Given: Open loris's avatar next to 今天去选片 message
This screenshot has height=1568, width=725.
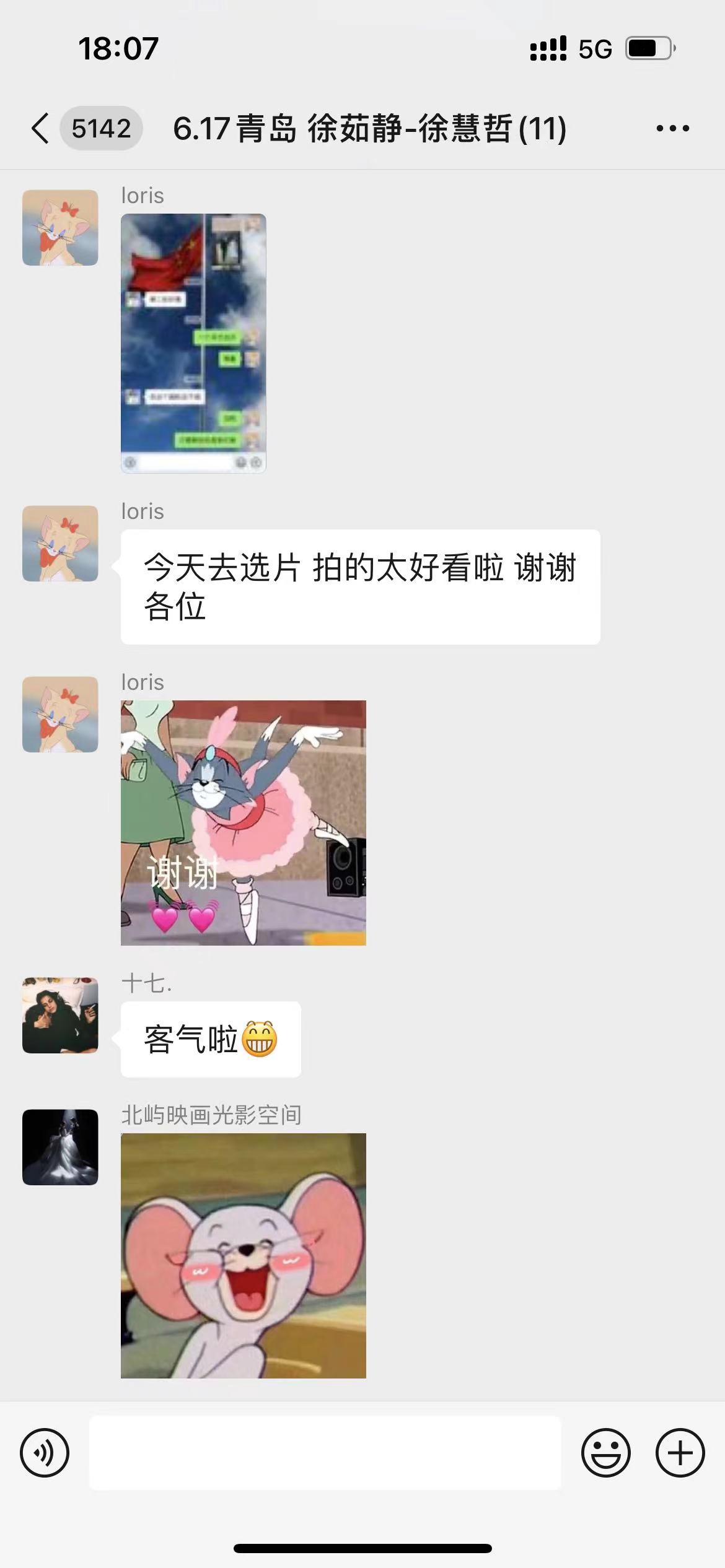Looking at the screenshot, I should click(60, 543).
